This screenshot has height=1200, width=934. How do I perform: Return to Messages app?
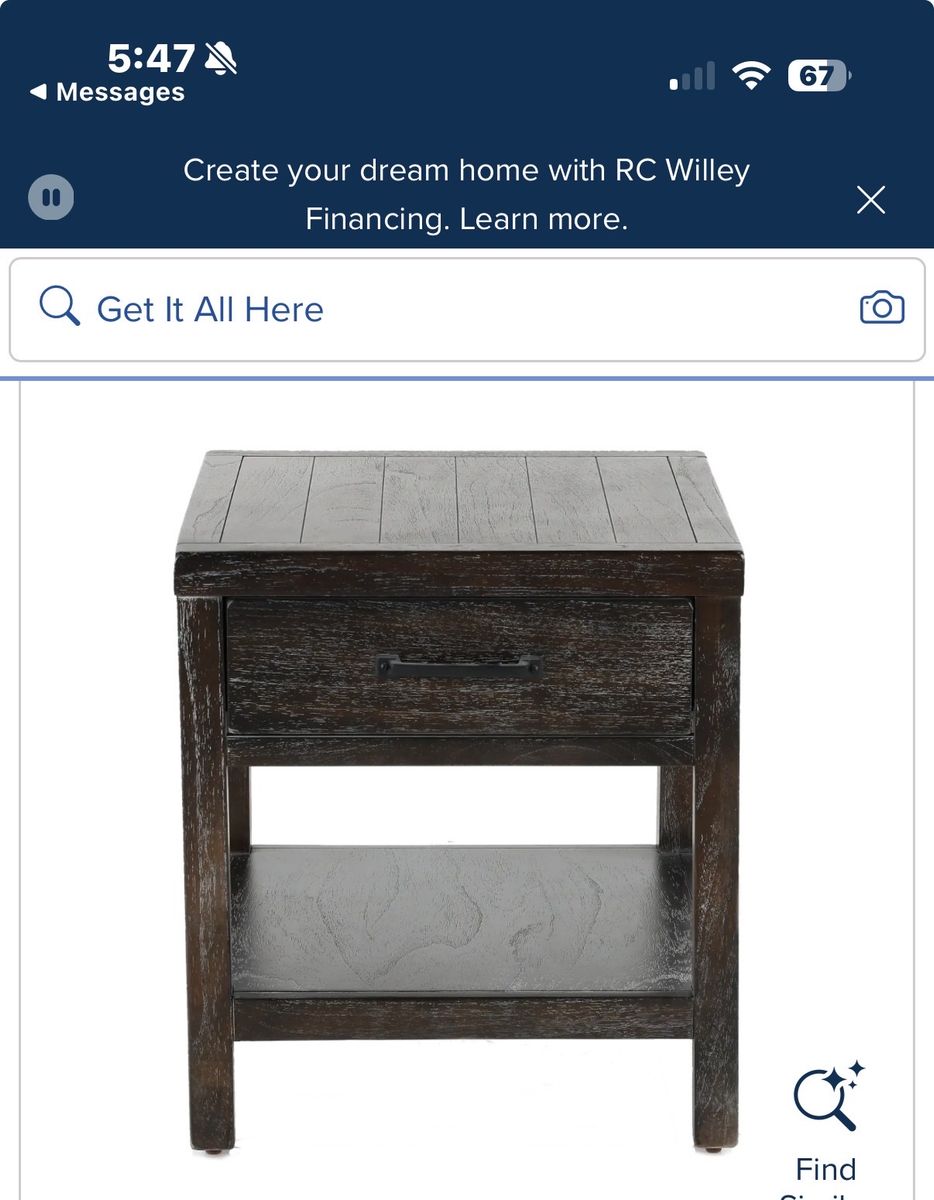(107, 92)
